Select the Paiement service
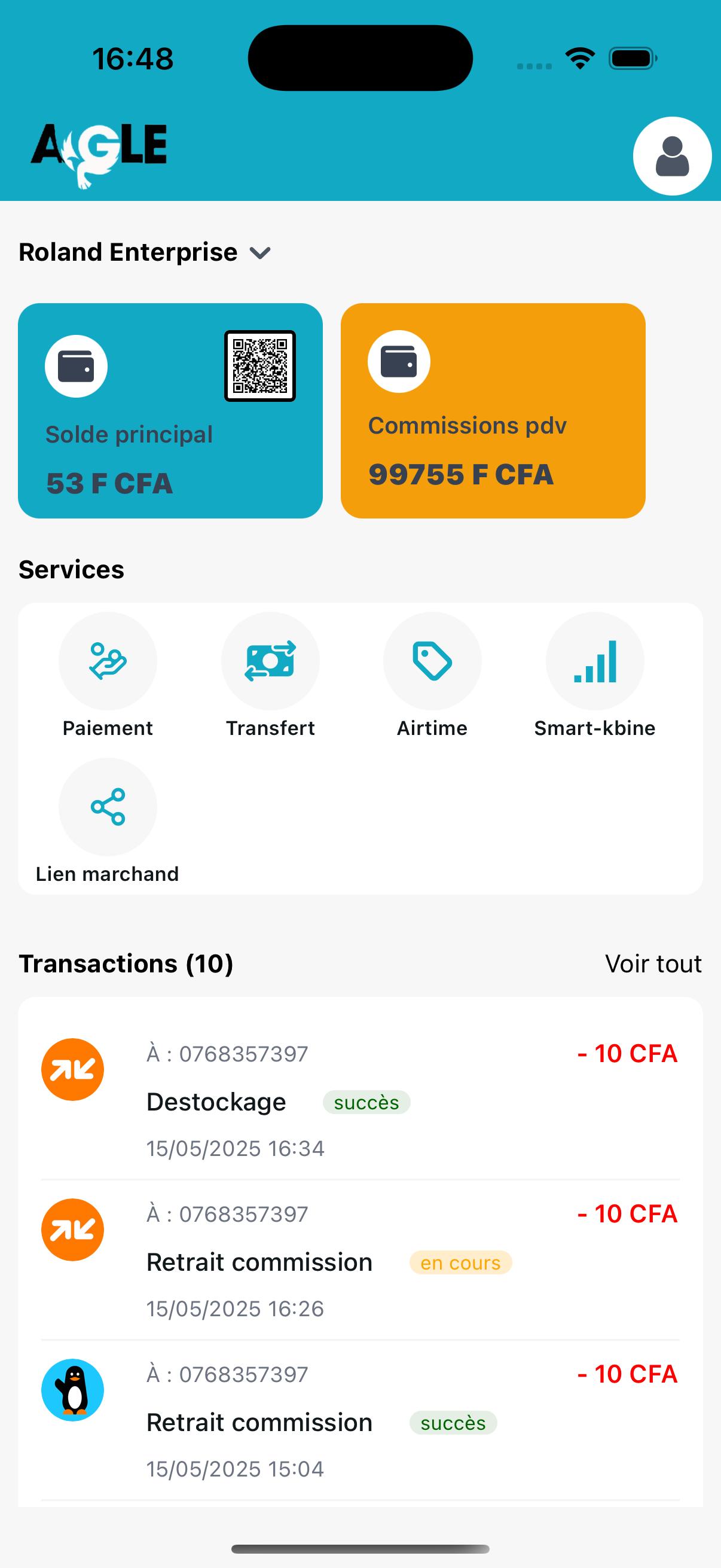The image size is (721, 1568). click(x=108, y=676)
